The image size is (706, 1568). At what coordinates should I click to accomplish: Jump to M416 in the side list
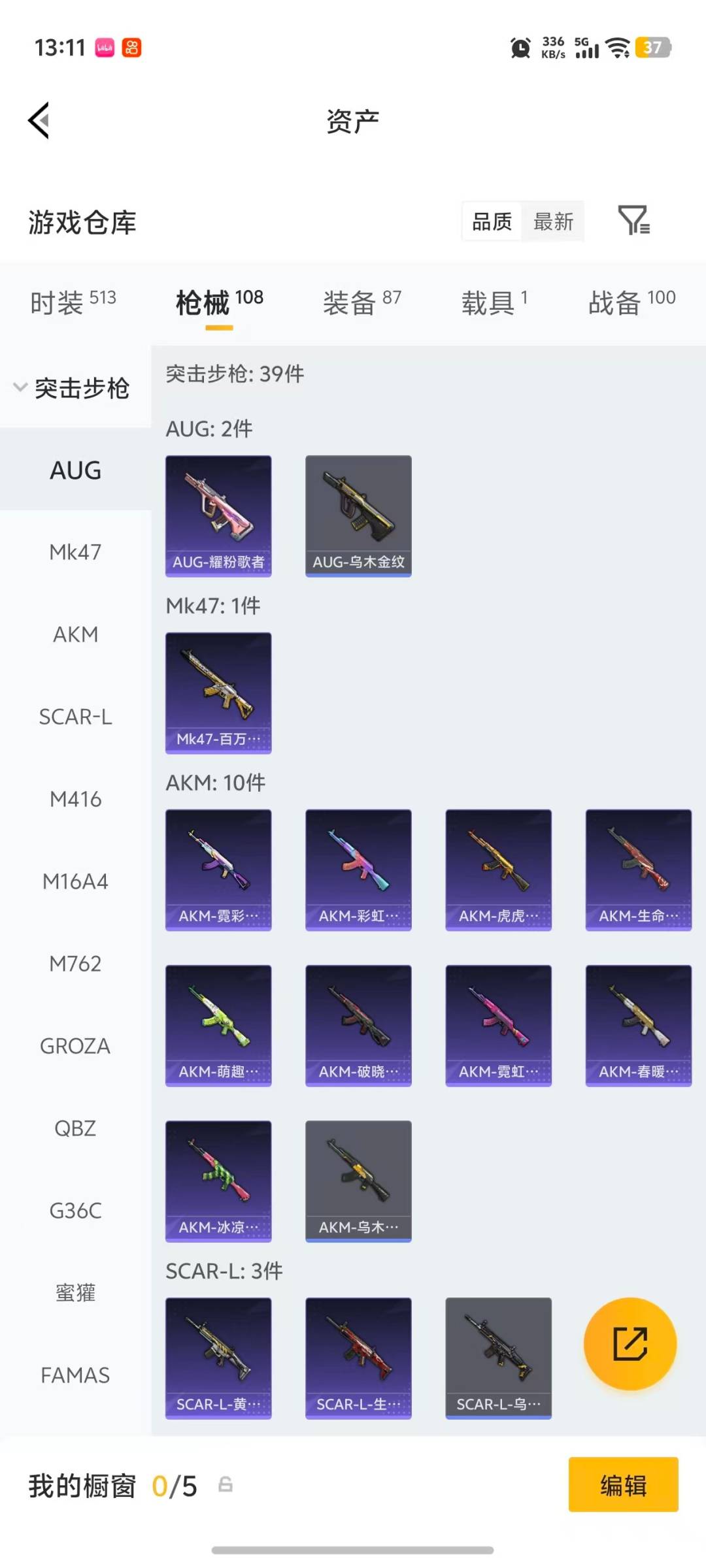tap(75, 799)
